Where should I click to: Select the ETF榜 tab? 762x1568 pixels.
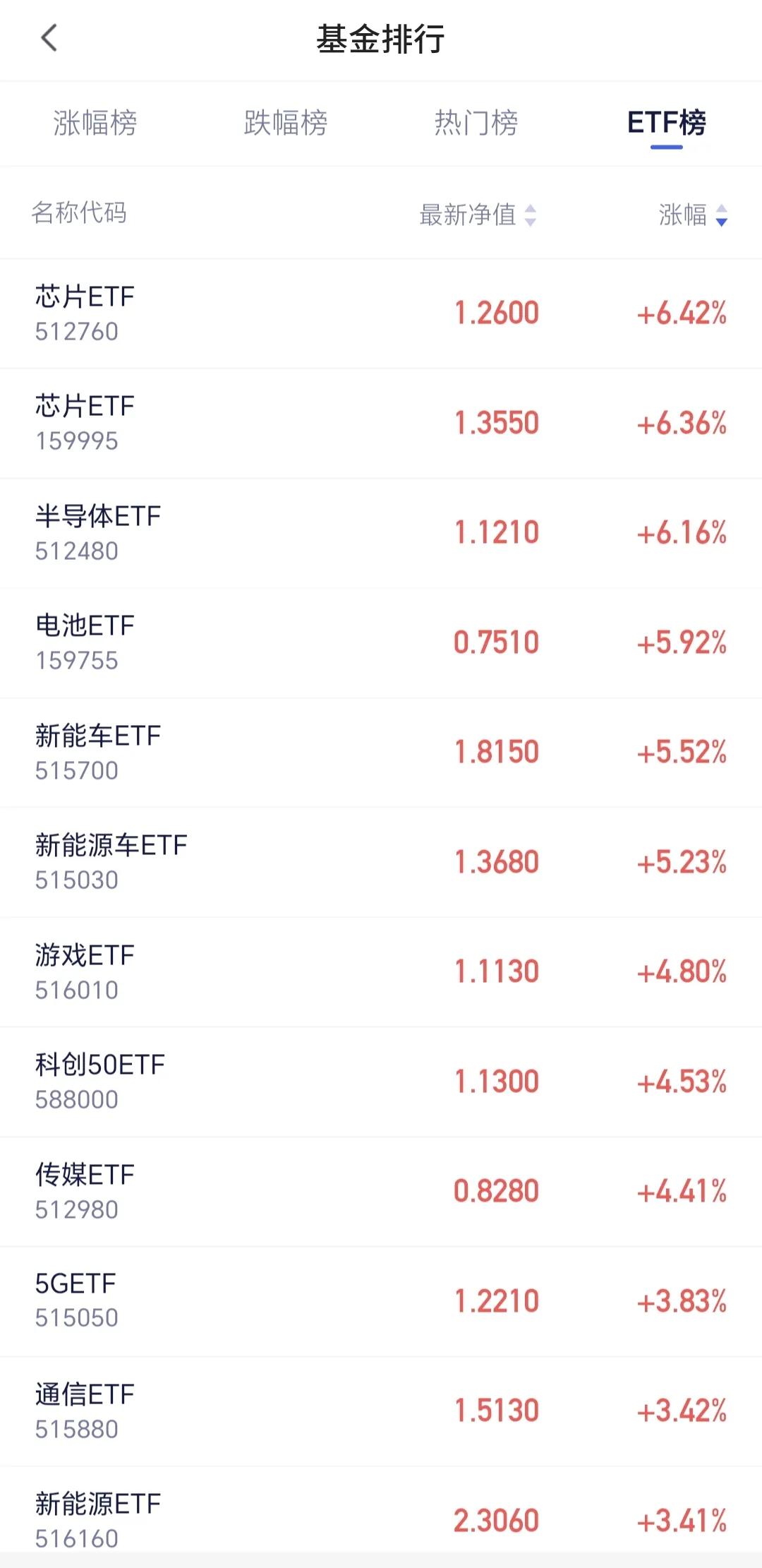coord(667,123)
